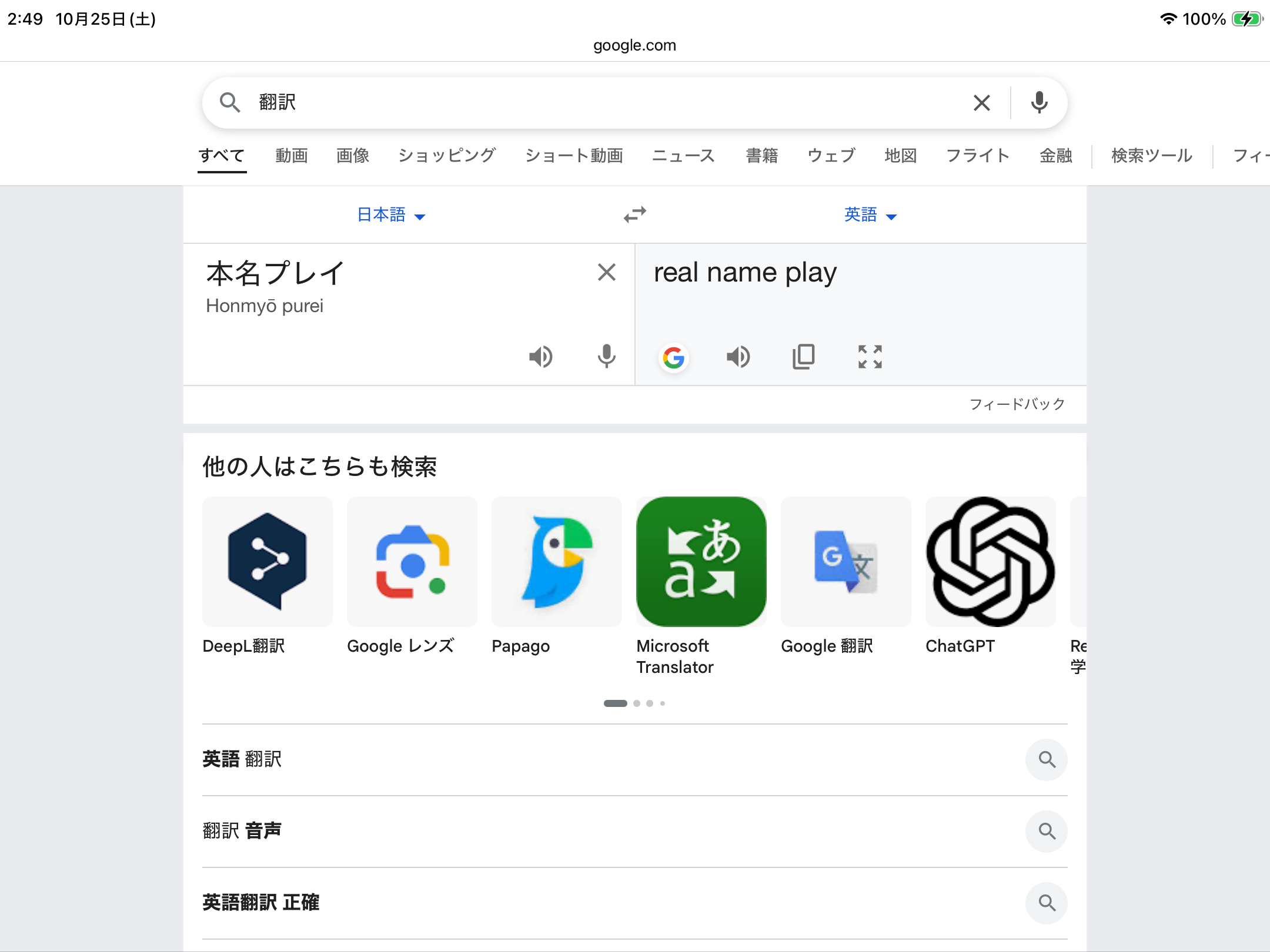The width and height of the screenshot is (1270, 952).
Task: Switch to the 動画 tab
Action: coord(292,156)
